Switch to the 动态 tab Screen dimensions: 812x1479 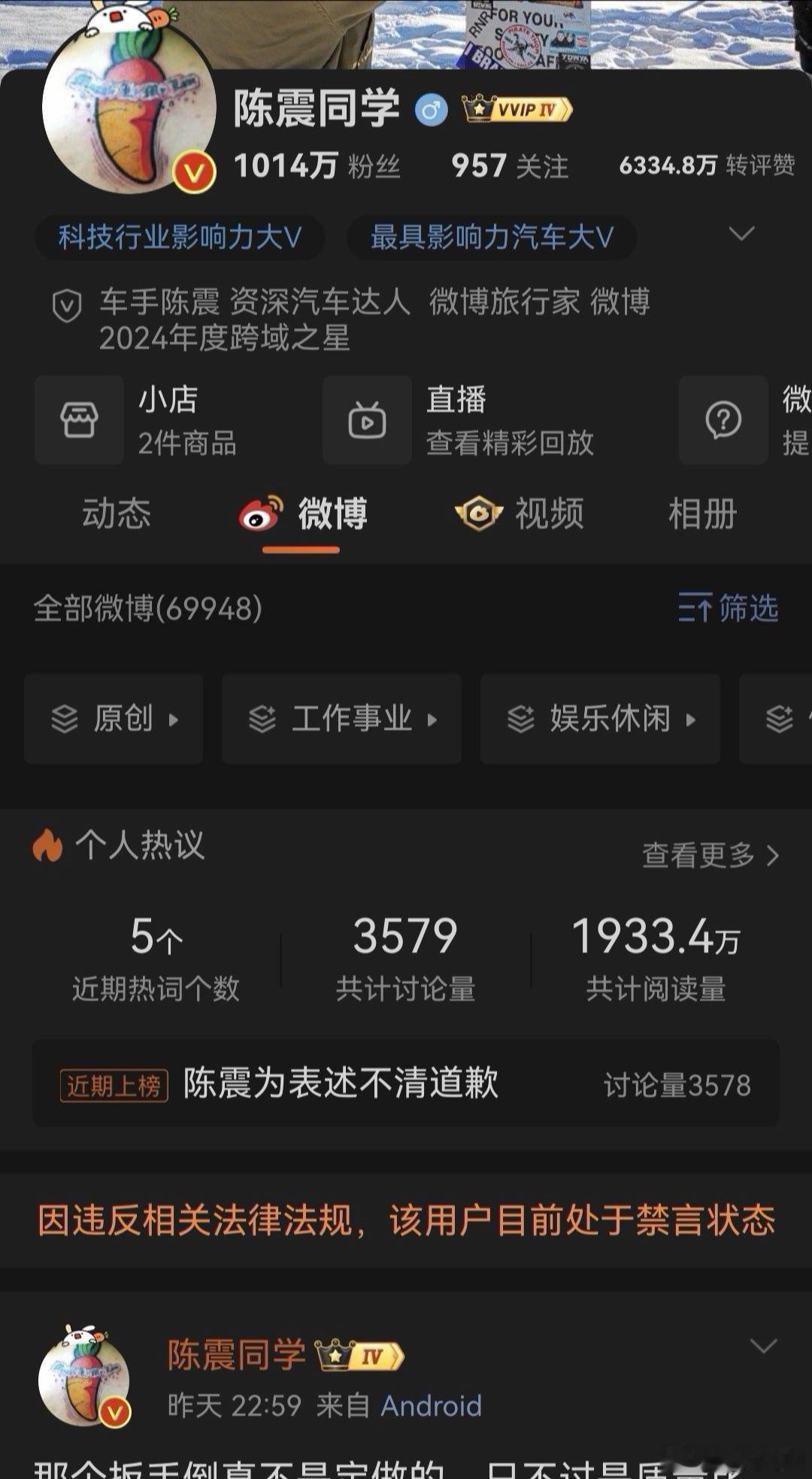117,514
